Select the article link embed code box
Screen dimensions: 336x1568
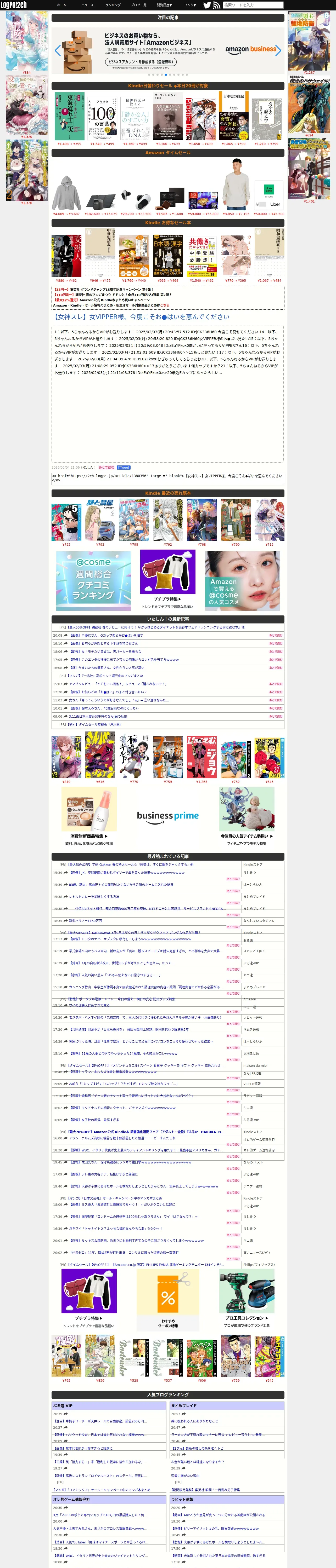point(168,479)
